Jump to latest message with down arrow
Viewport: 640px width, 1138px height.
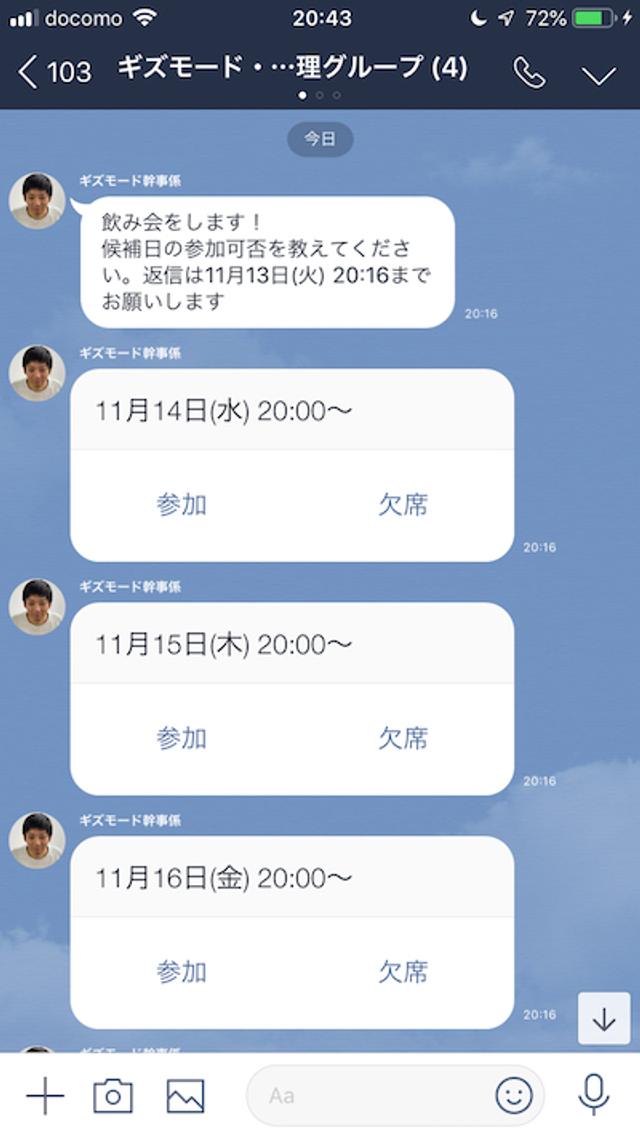coord(604,1019)
